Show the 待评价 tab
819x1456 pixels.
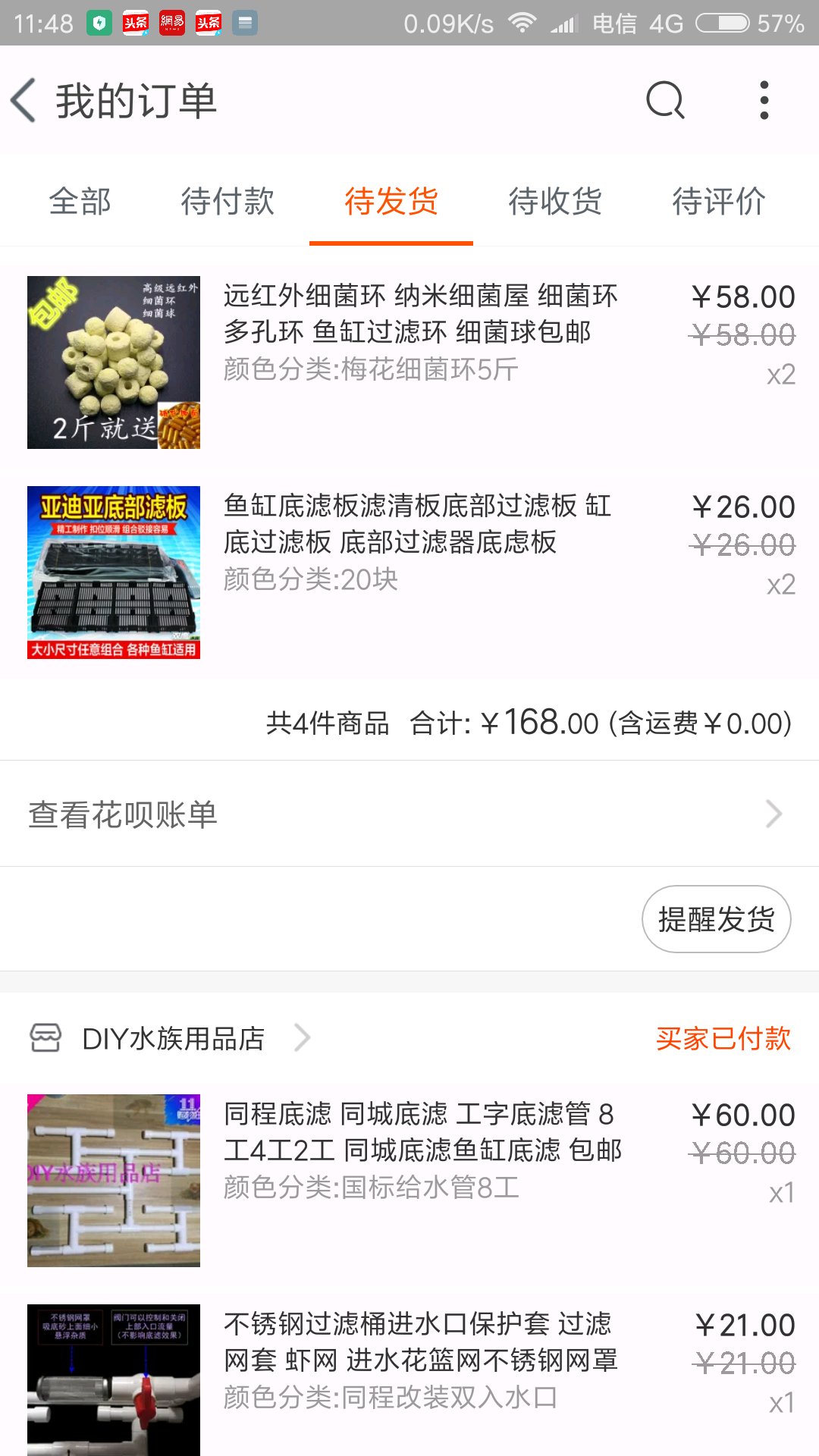tap(719, 202)
